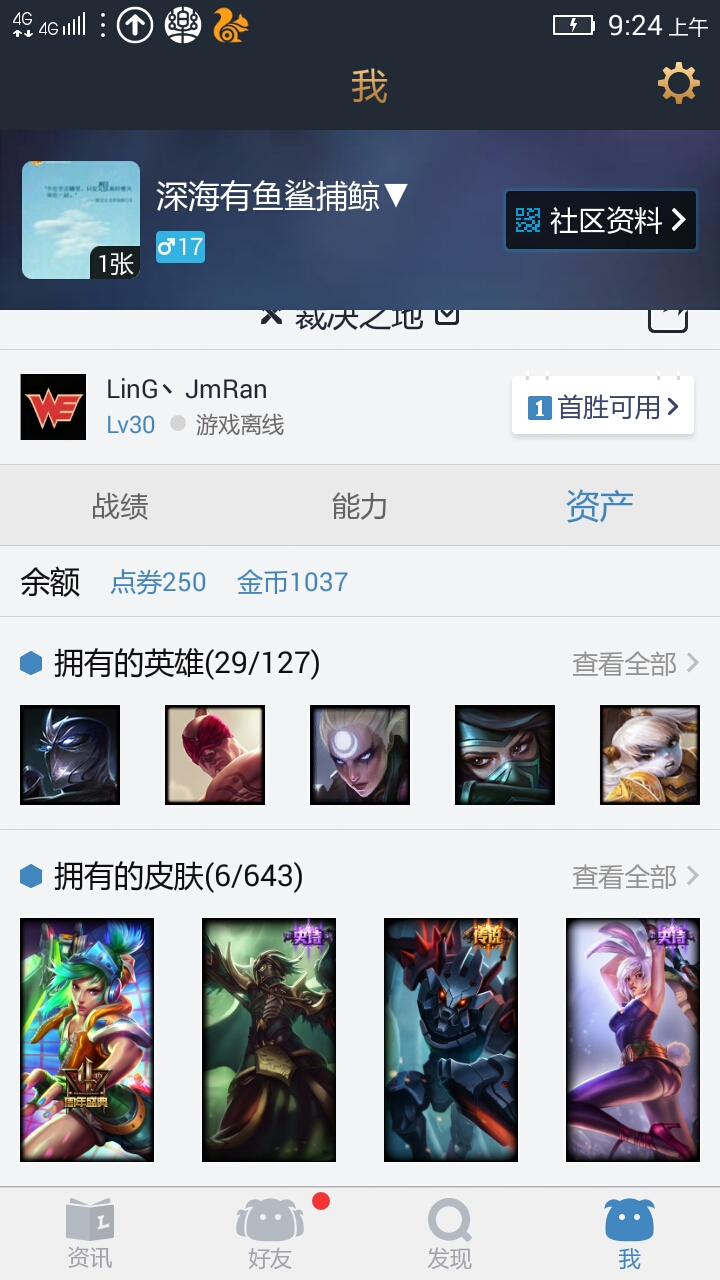Tap the profile avatar photo

tap(81, 220)
